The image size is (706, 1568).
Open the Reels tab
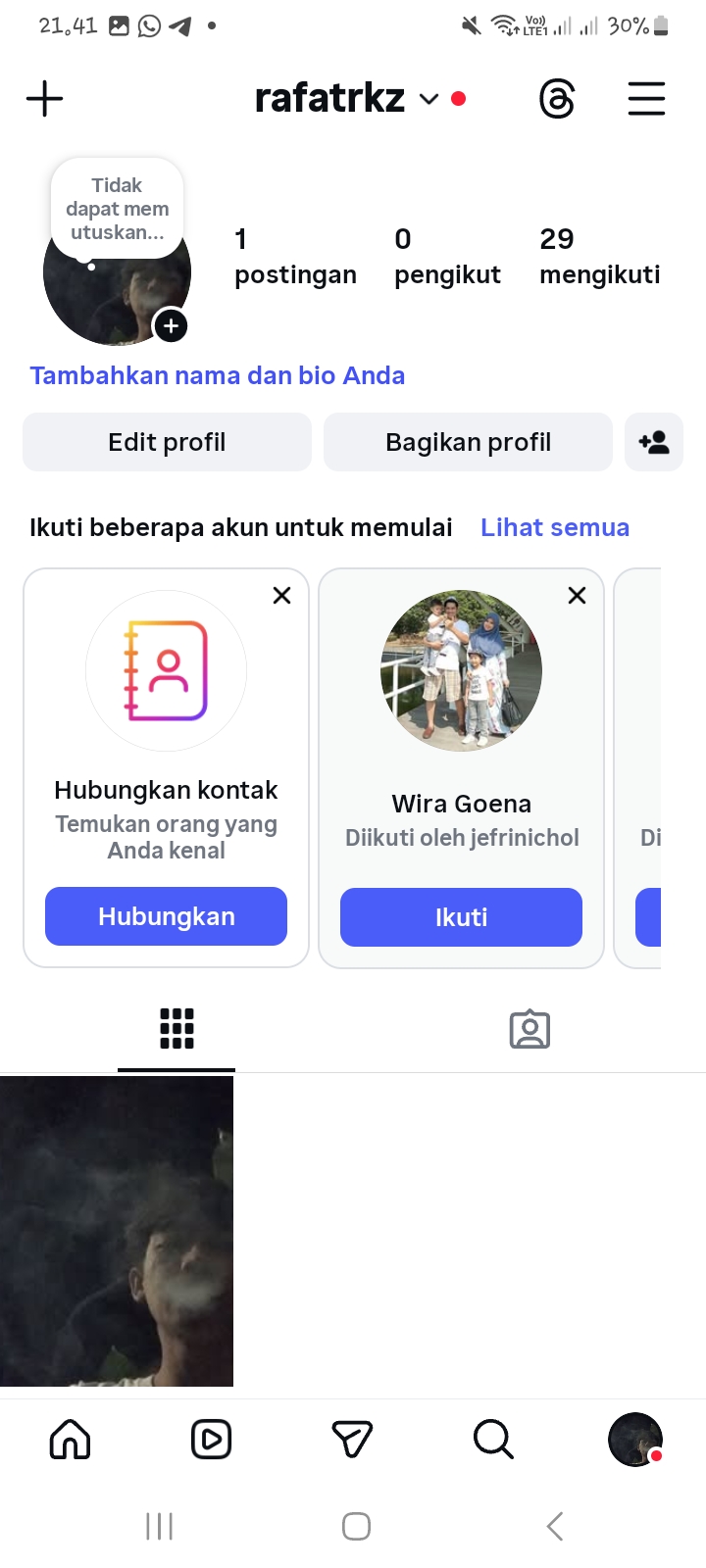point(211,1440)
